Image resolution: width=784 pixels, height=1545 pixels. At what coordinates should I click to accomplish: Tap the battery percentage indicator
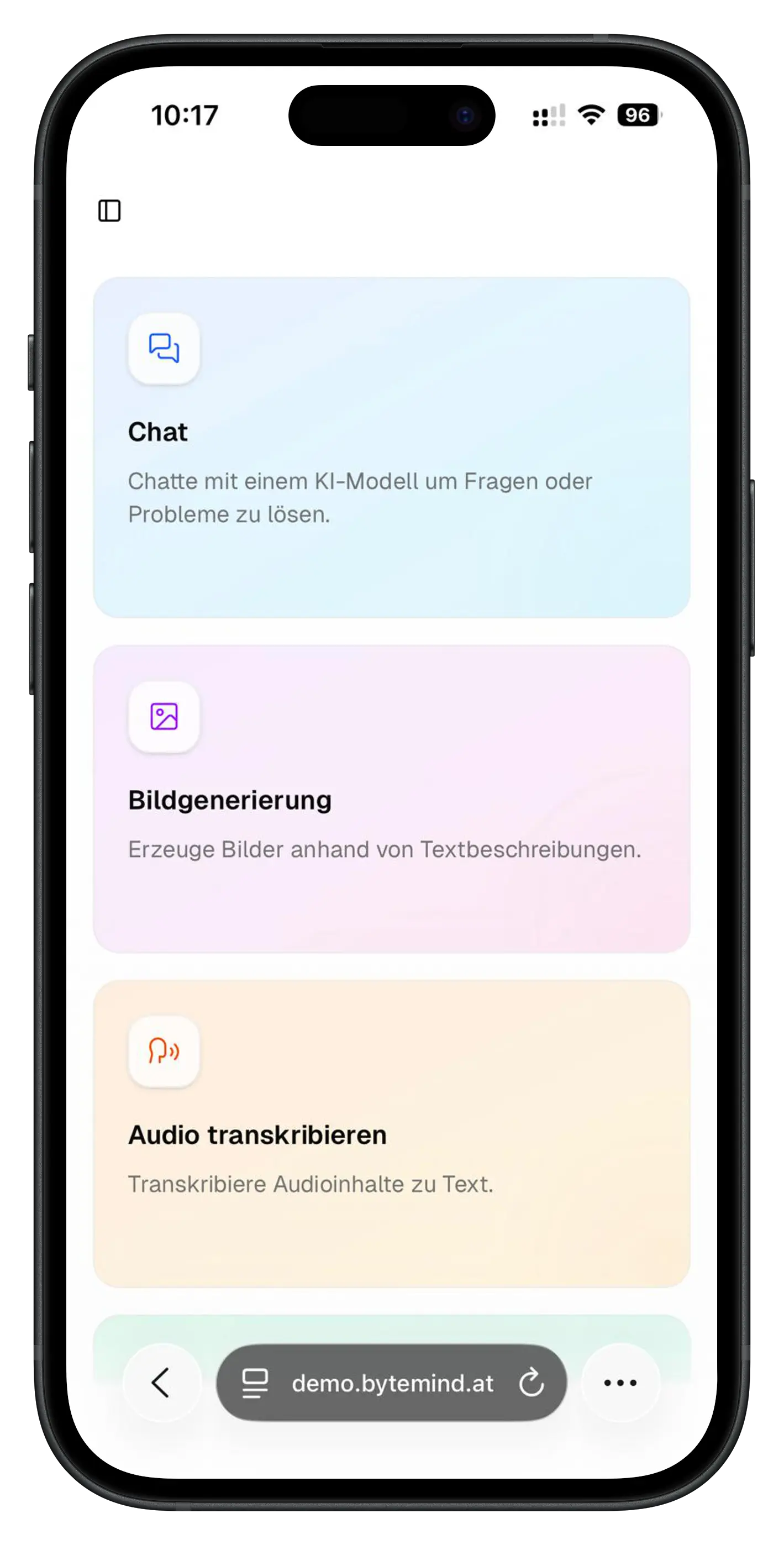click(639, 115)
